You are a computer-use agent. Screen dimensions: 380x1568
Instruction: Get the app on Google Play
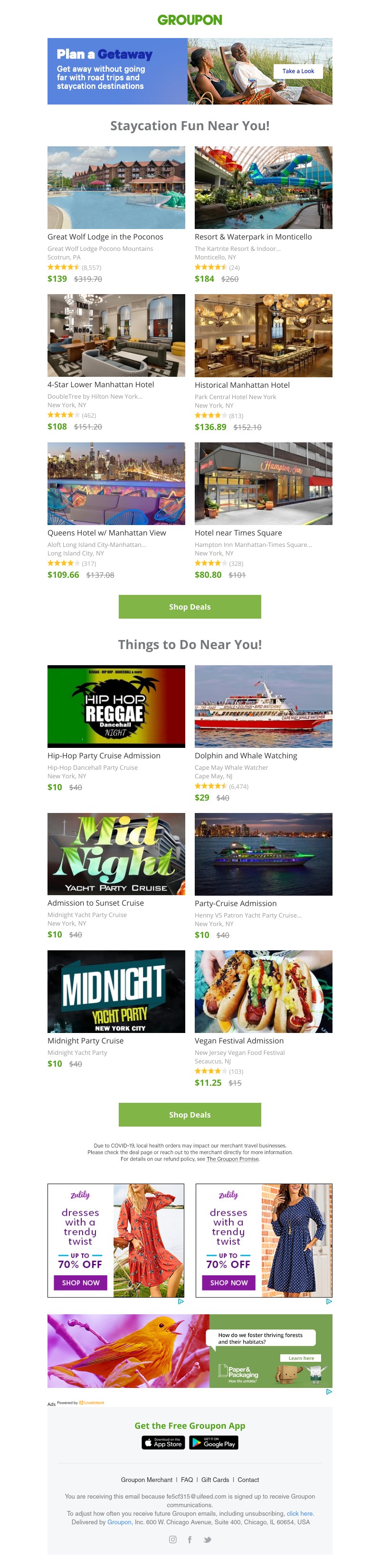213,1443
